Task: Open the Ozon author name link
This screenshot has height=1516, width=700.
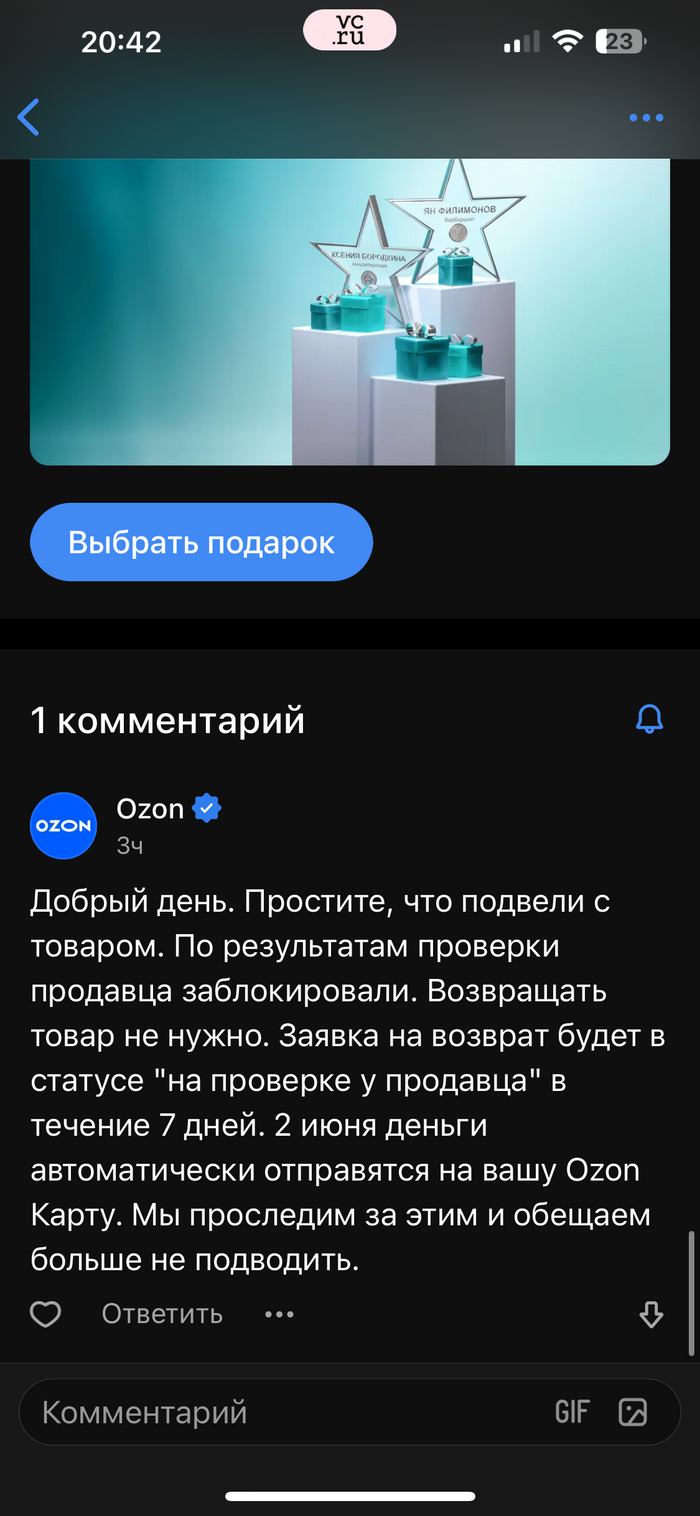Action: tap(150, 808)
